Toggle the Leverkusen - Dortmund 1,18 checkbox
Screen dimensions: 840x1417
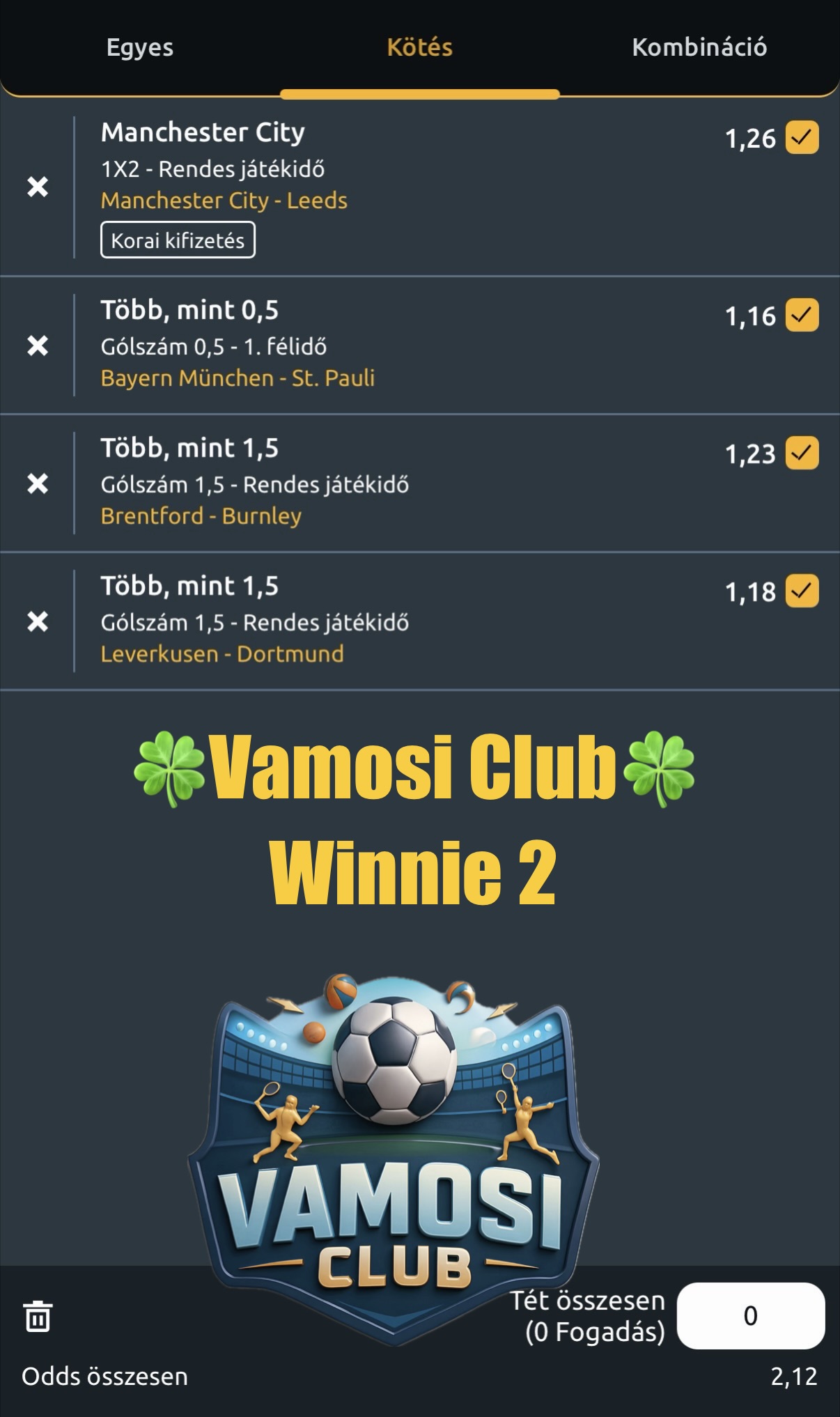pos(802,591)
